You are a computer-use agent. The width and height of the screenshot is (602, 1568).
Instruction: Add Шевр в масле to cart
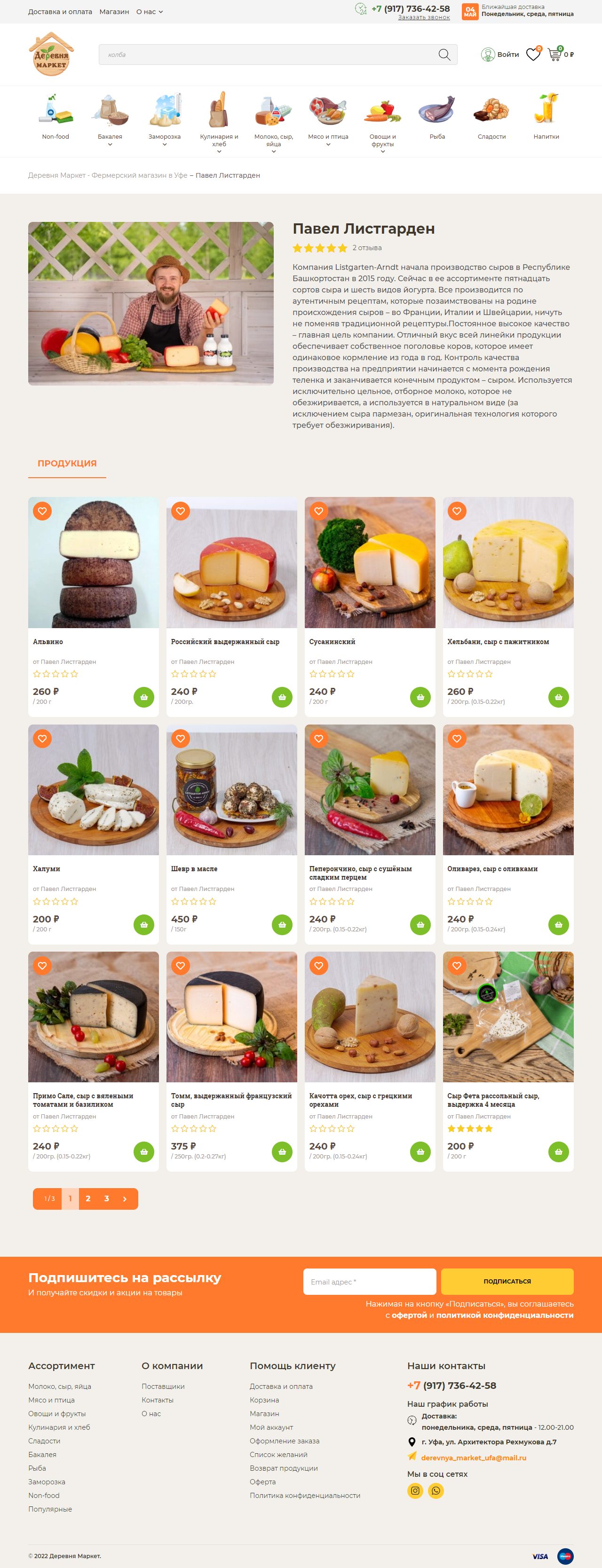pyautogui.click(x=282, y=925)
